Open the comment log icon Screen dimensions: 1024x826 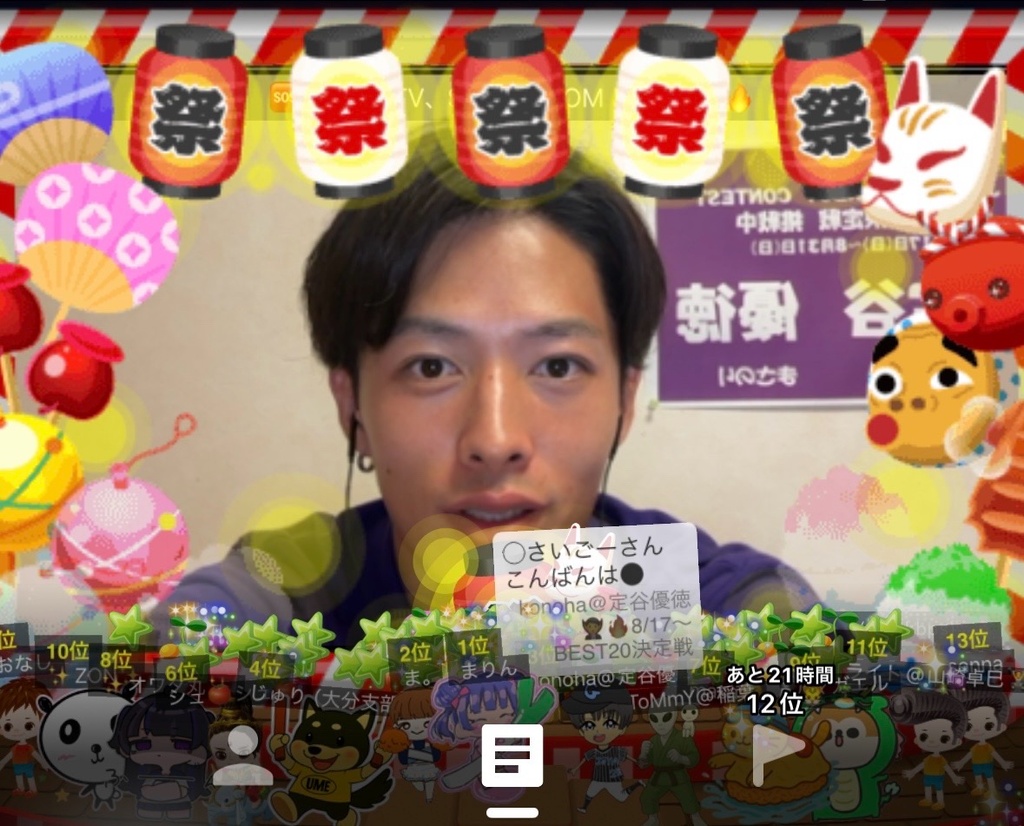click(512, 756)
